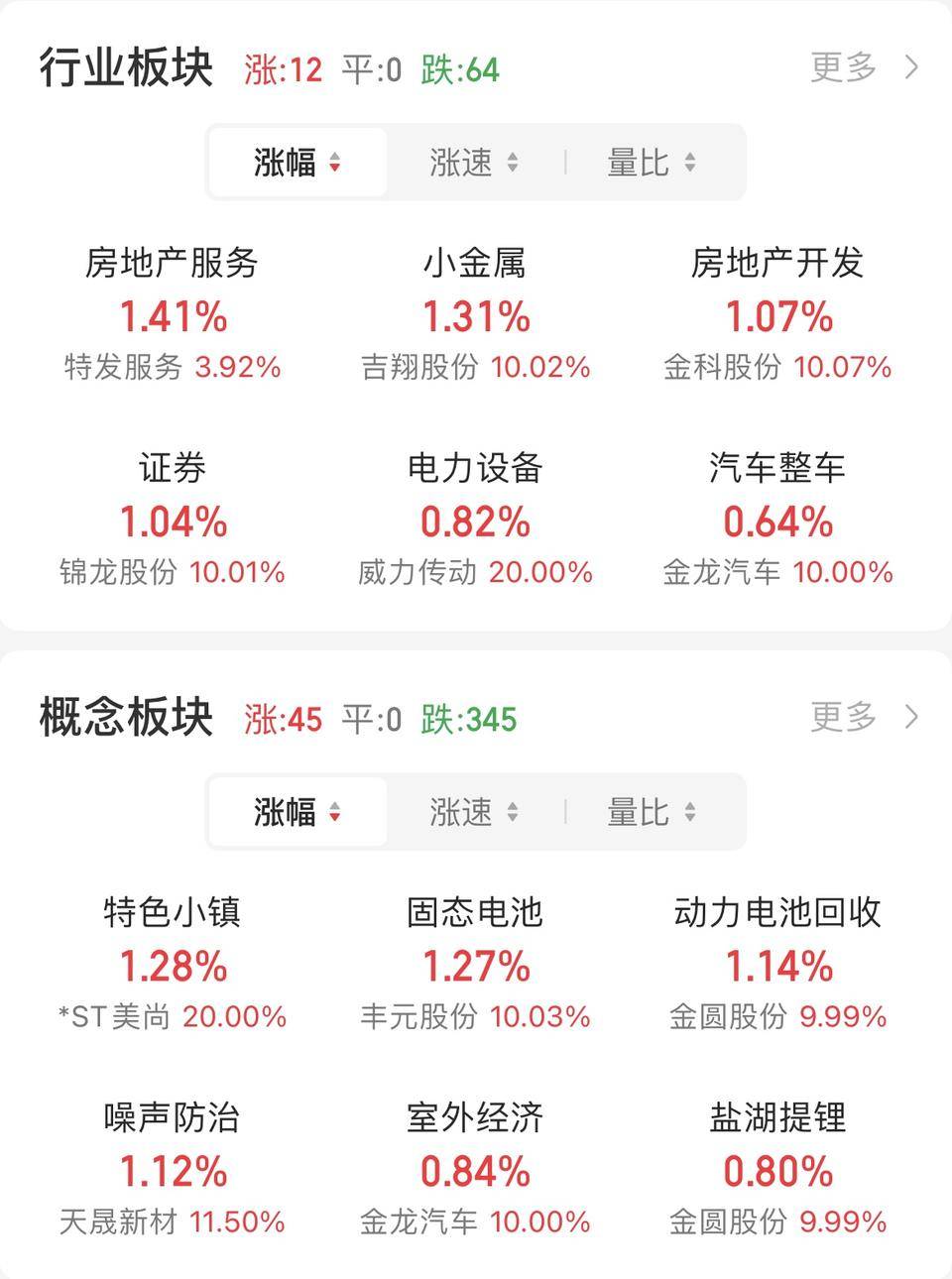The image size is (952, 1279).
Task: Sort 概念板块 by 量比
Action: click(651, 812)
